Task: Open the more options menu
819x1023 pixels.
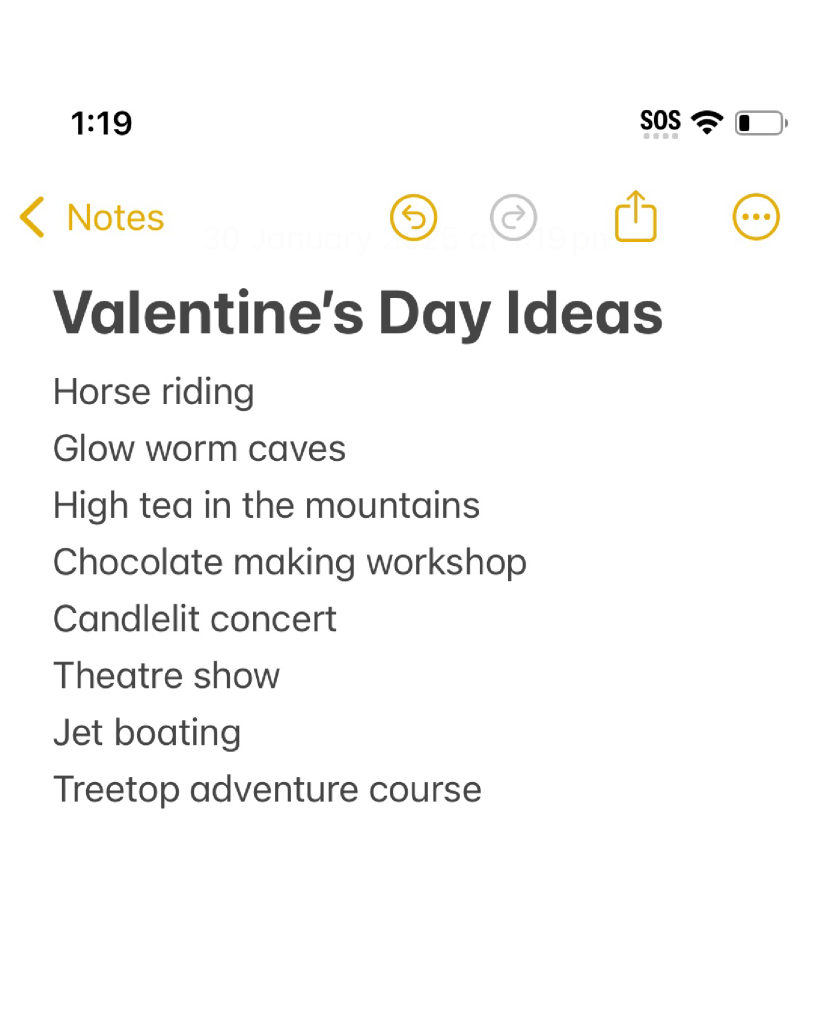Action: (x=756, y=218)
